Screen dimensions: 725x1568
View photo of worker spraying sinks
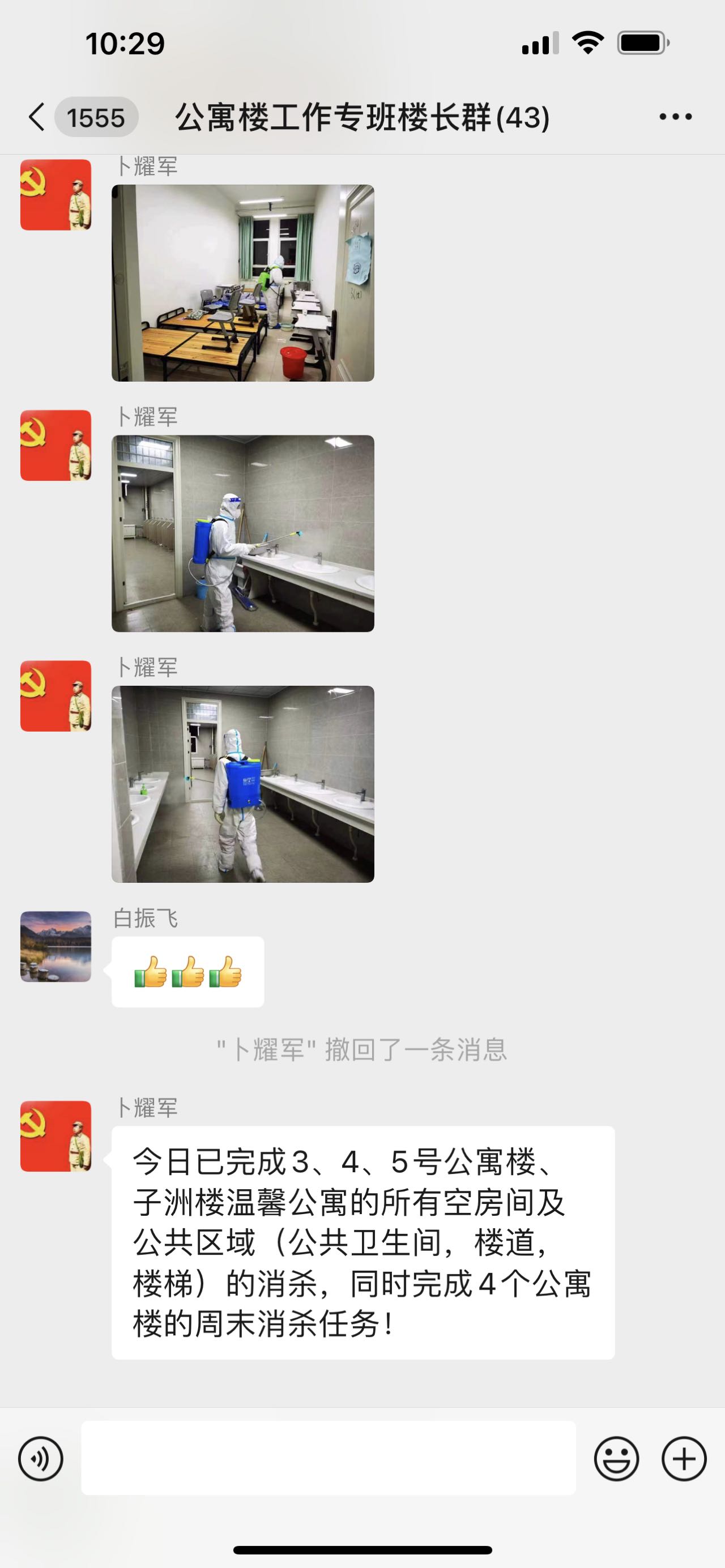[x=242, y=533]
